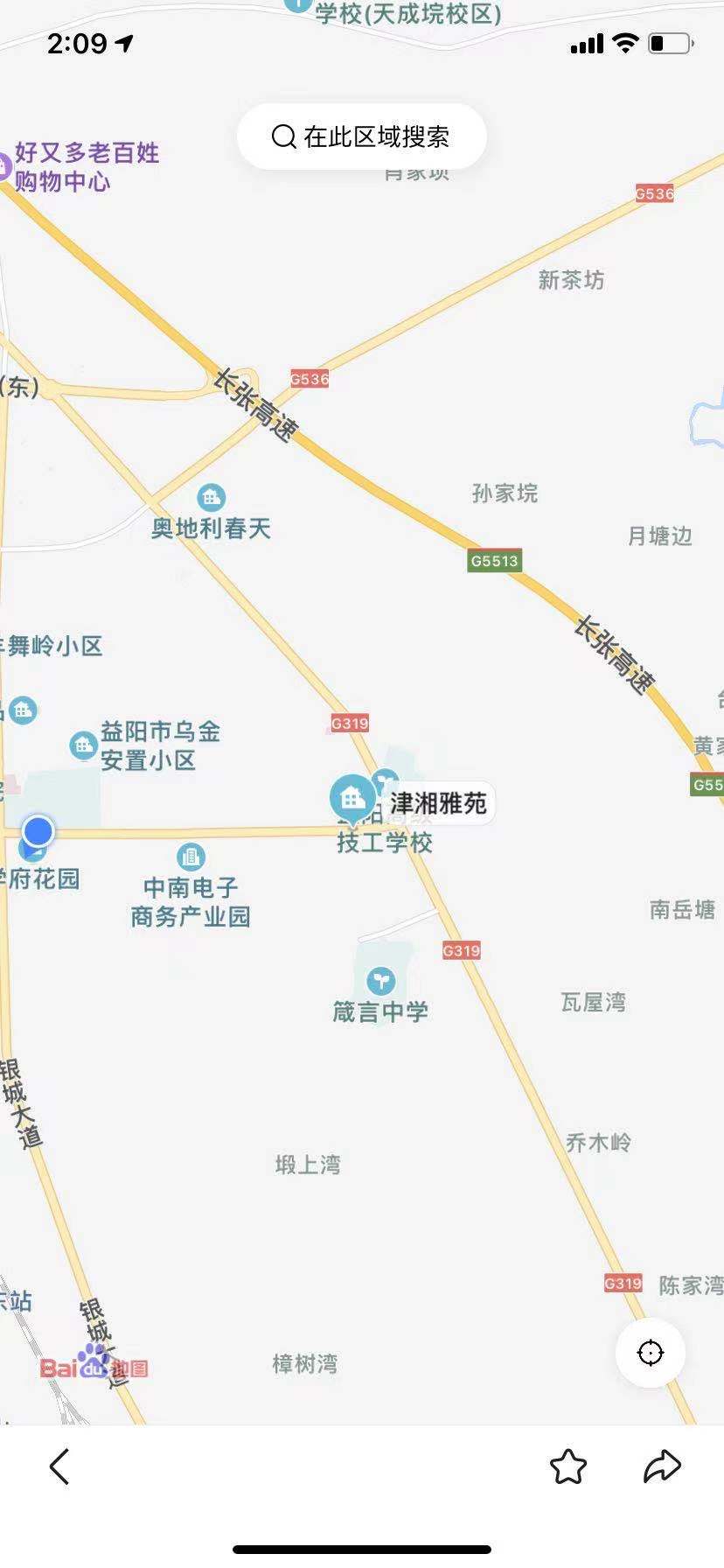
Task: Open the 益阳市乌金安置小区 marker
Action: pyautogui.click(x=84, y=745)
